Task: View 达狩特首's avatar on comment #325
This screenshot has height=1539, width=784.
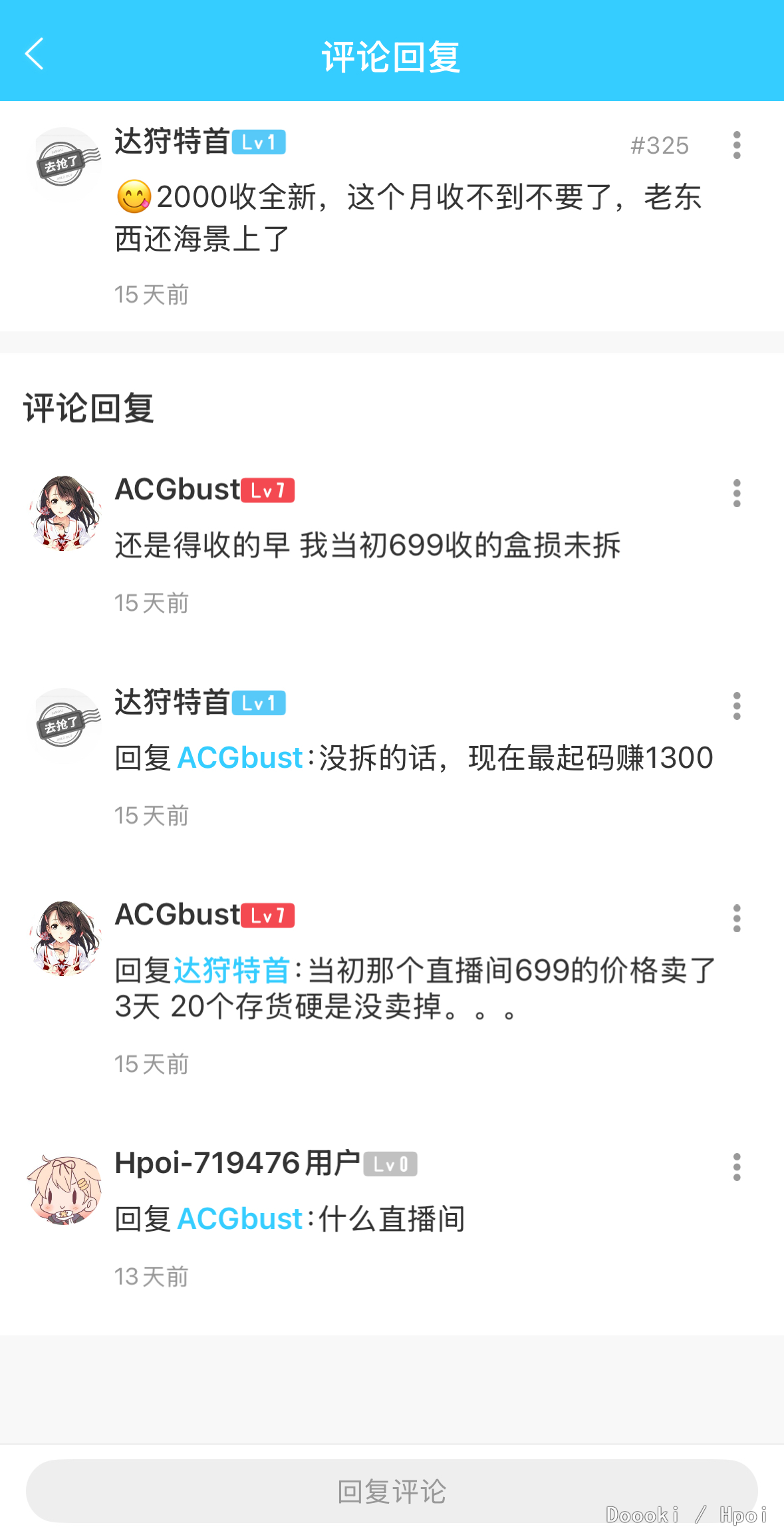Action: (65, 164)
